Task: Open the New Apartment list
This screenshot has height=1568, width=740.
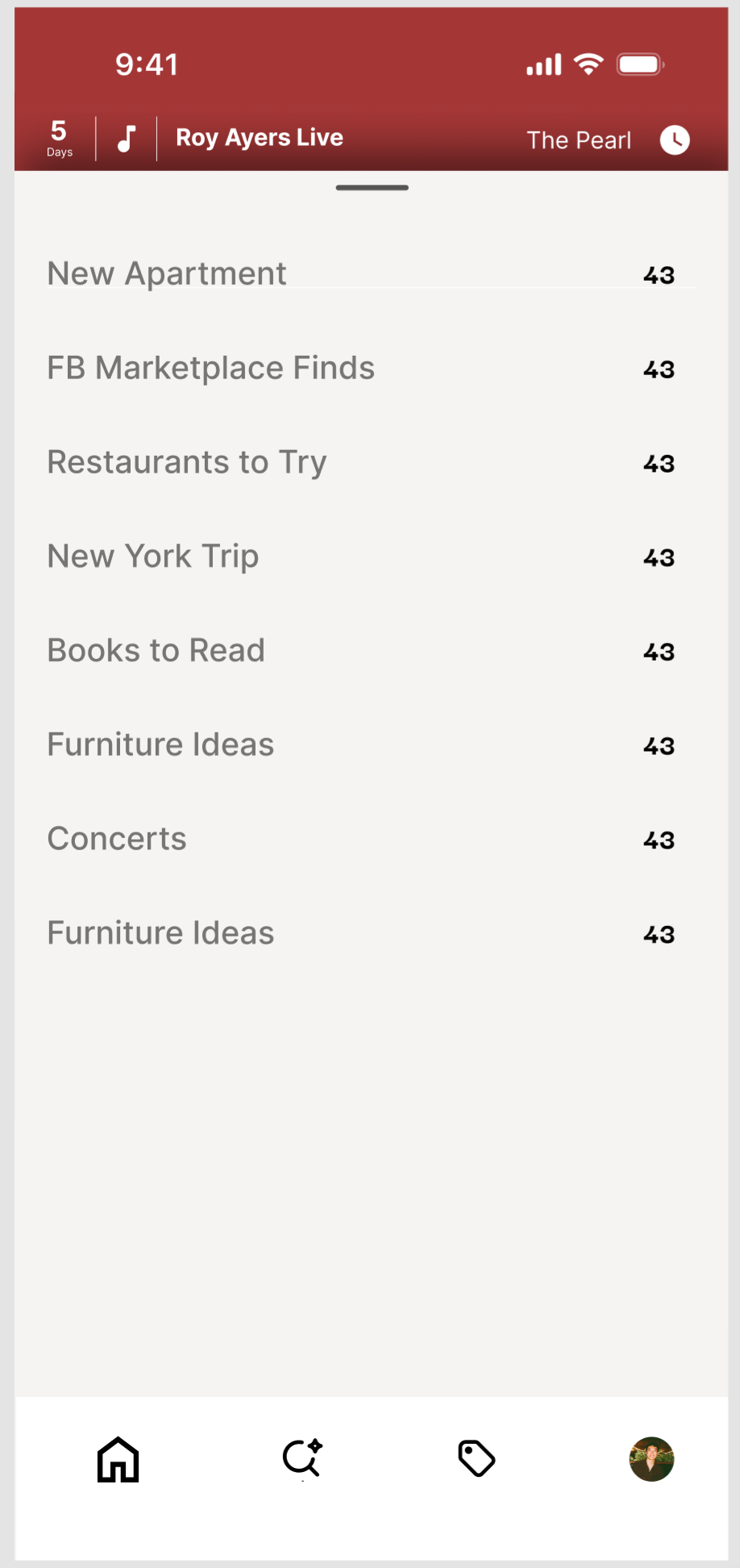Action: point(167,273)
